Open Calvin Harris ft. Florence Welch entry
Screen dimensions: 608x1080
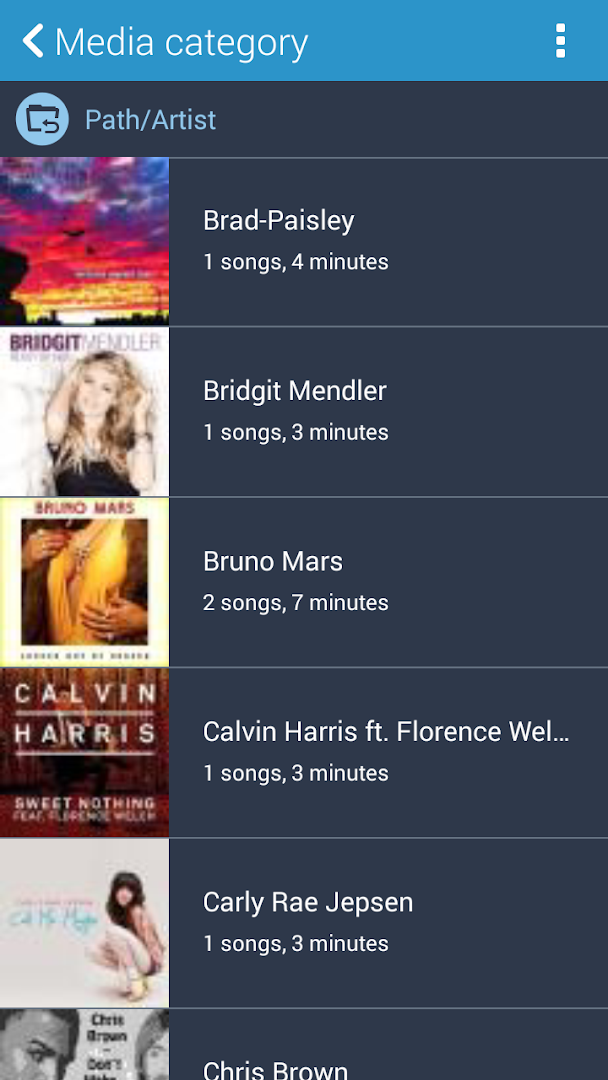click(304, 752)
